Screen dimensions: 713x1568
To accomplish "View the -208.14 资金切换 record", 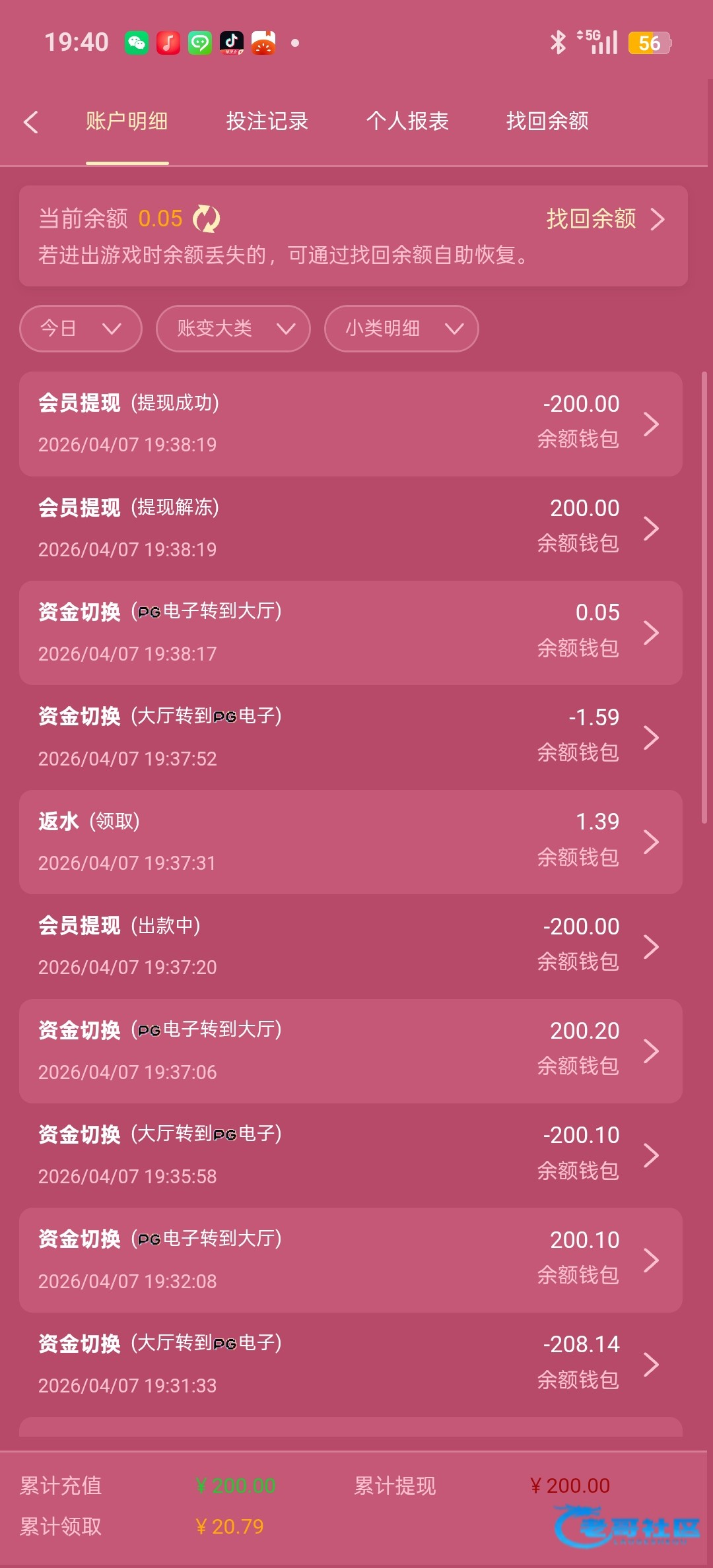I will [x=351, y=1364].
